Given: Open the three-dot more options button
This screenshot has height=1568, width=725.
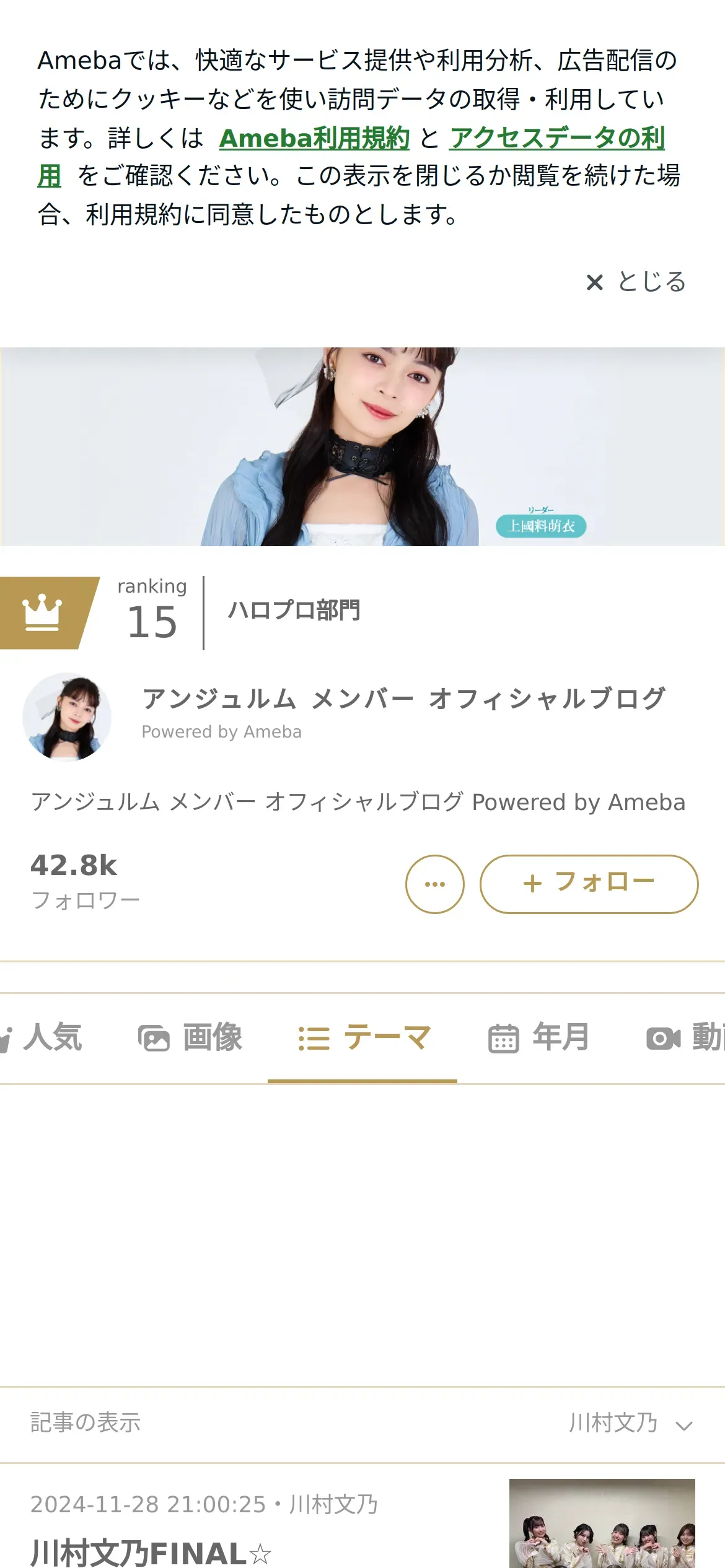Looking at the screenshot, I should pos(434,884).
